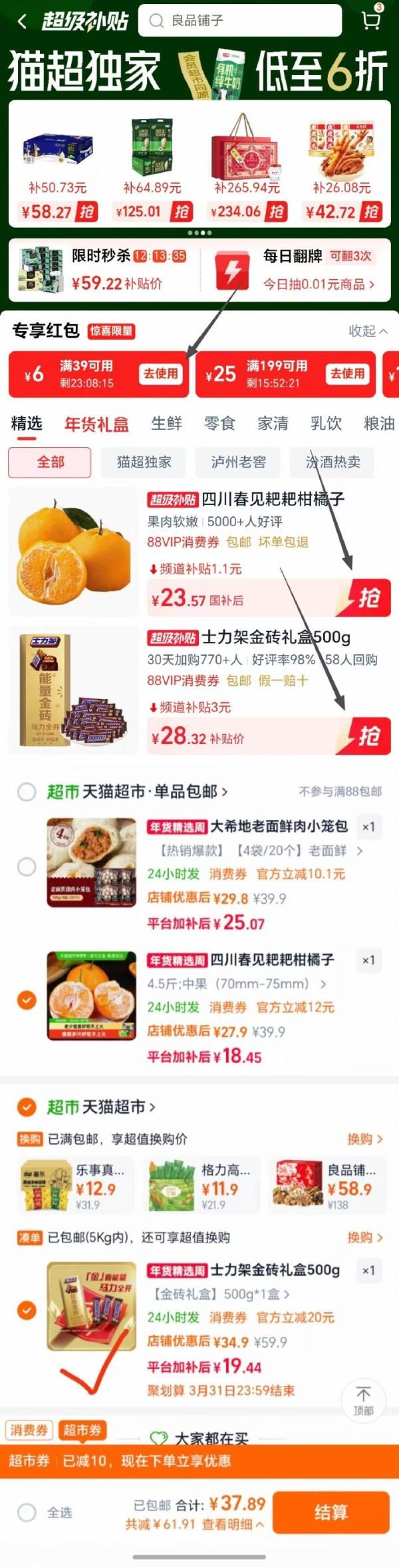Uncheck the 四川春见耙耙柑橘子 cart item
The height and width of the screenshot is (1568, 399).
pos(27,999)
